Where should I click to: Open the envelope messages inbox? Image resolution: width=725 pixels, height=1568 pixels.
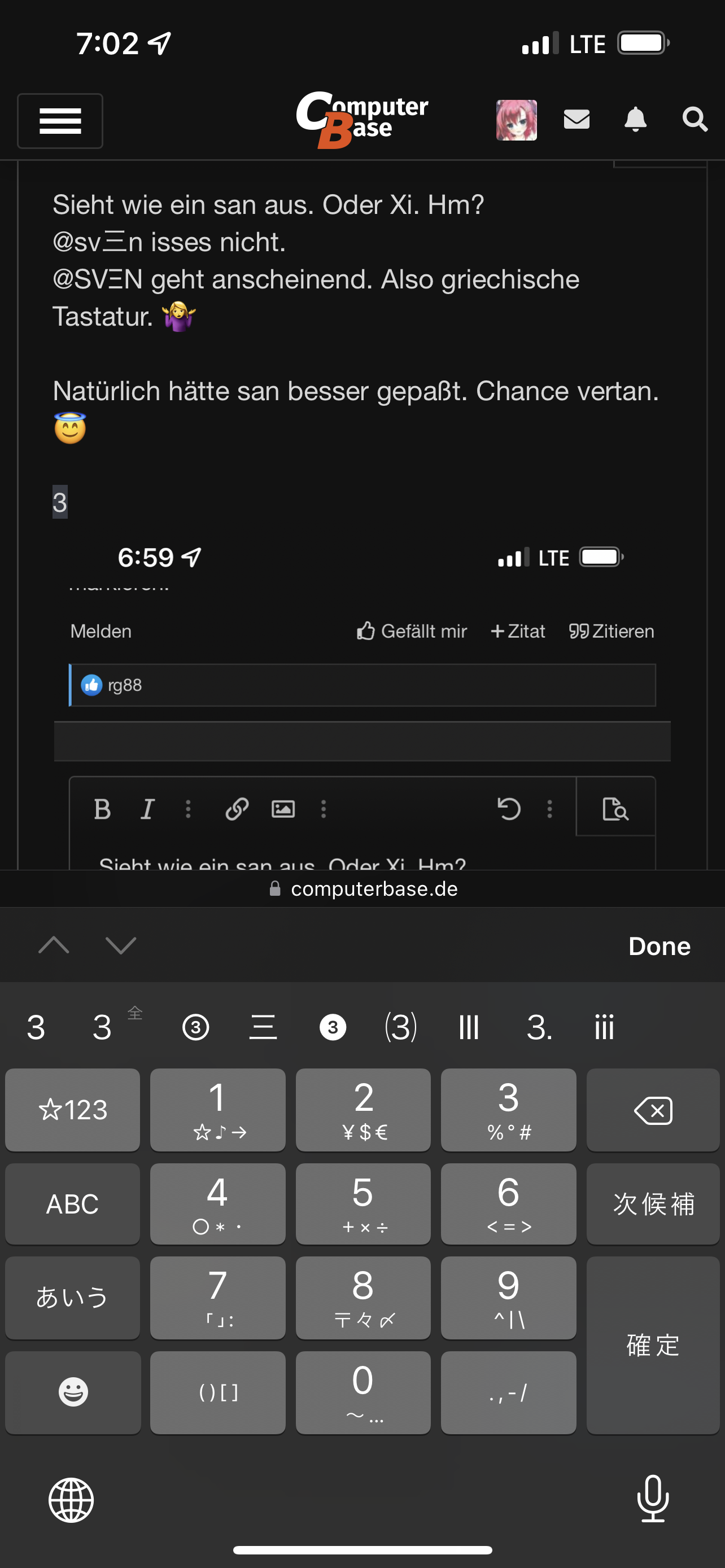pyautogui.click(x=576, y=119)
